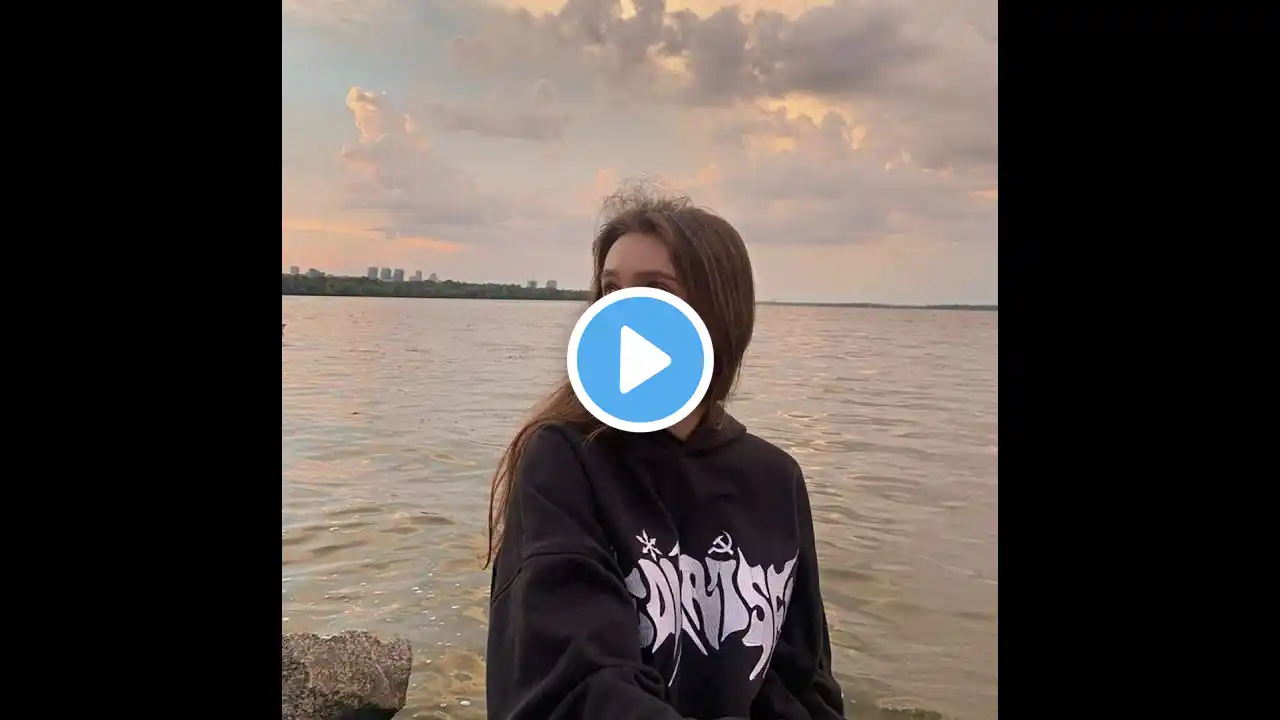Play the video
Screen dimensions: 1280x720
(x=640, y=359)
